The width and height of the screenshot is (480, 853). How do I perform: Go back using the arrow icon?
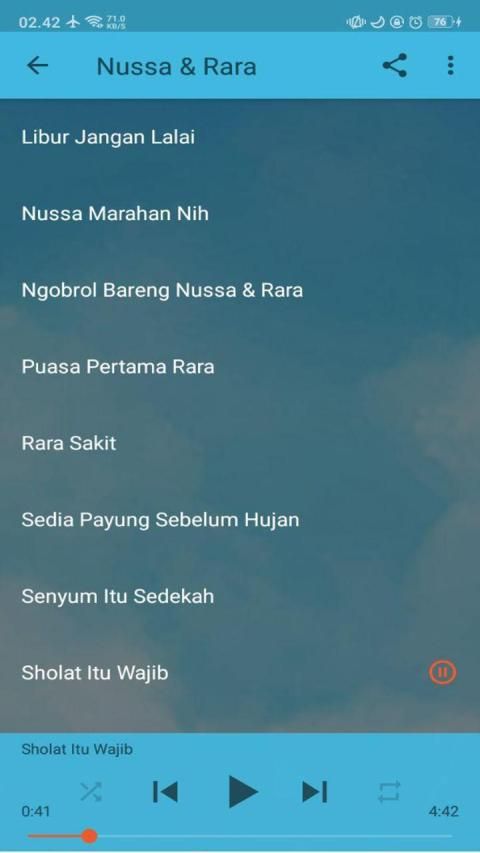pos(38,66)
